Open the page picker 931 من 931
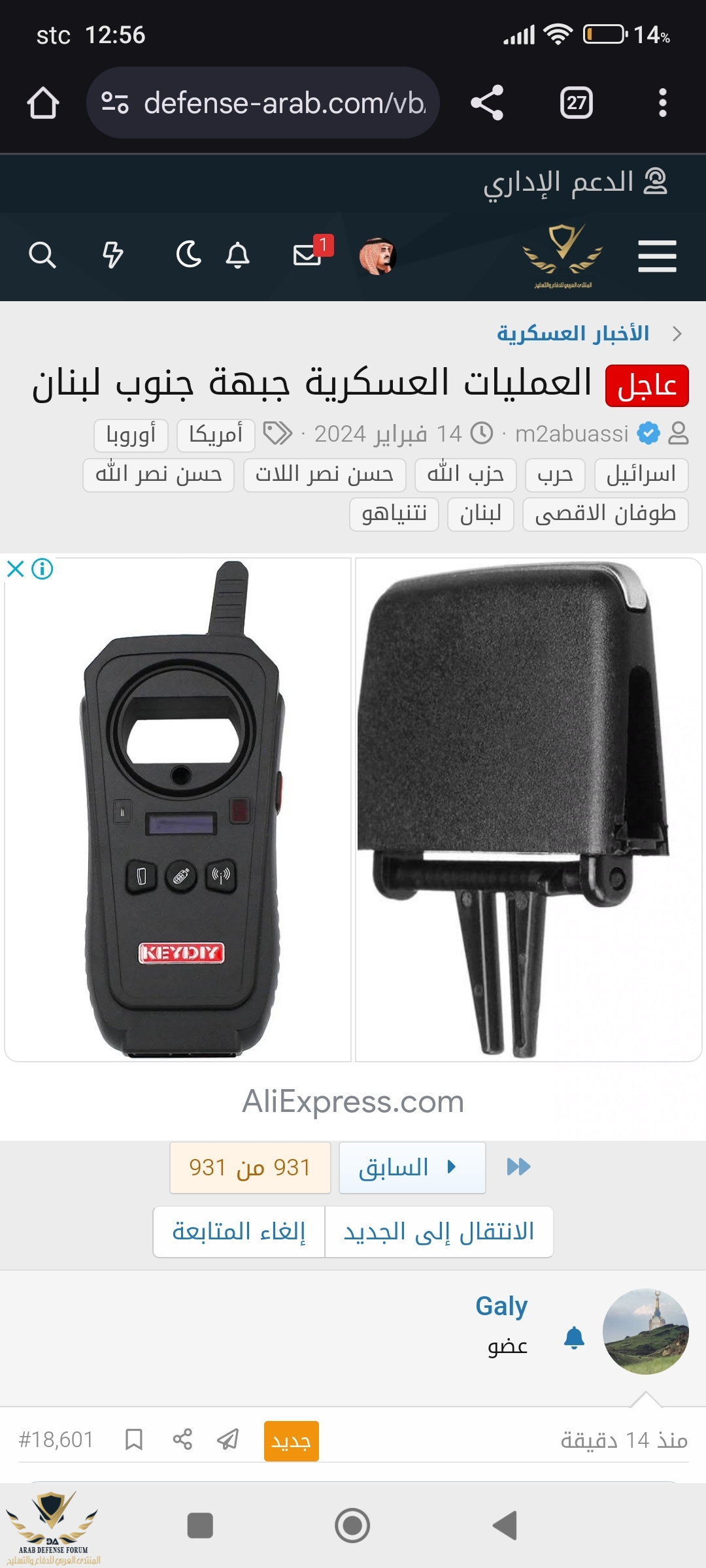This screenshot has height=1568, width=706. coord(250,1168)
